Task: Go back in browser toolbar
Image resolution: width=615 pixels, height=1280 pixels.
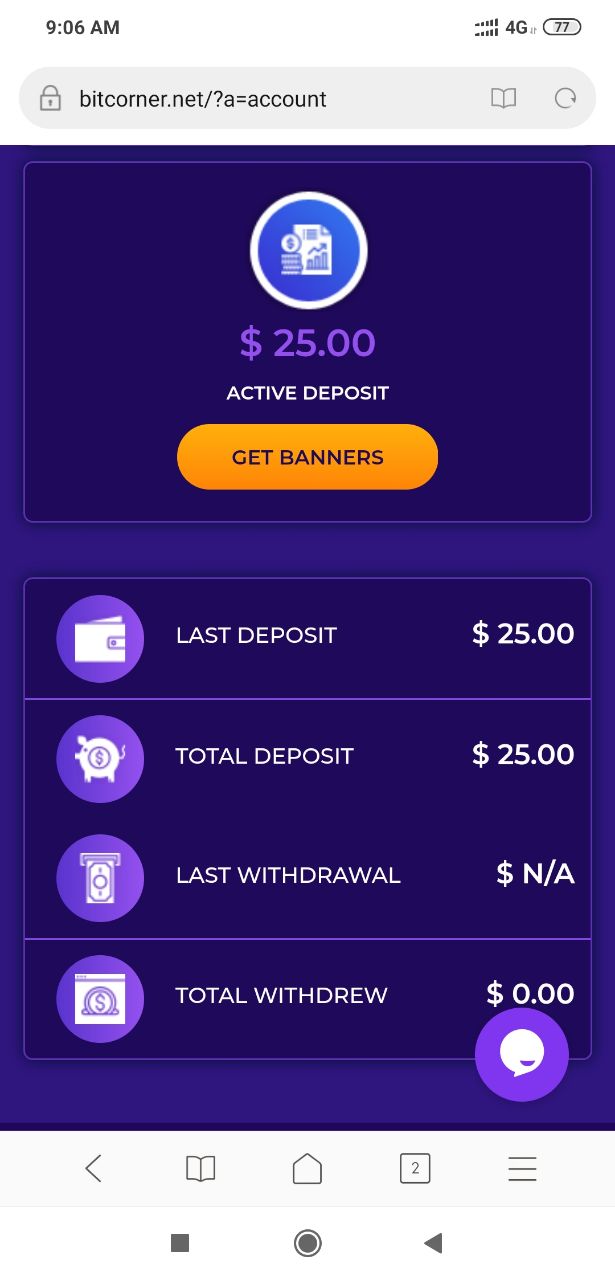Action: pyautogui.click(x=93, y=1168)
